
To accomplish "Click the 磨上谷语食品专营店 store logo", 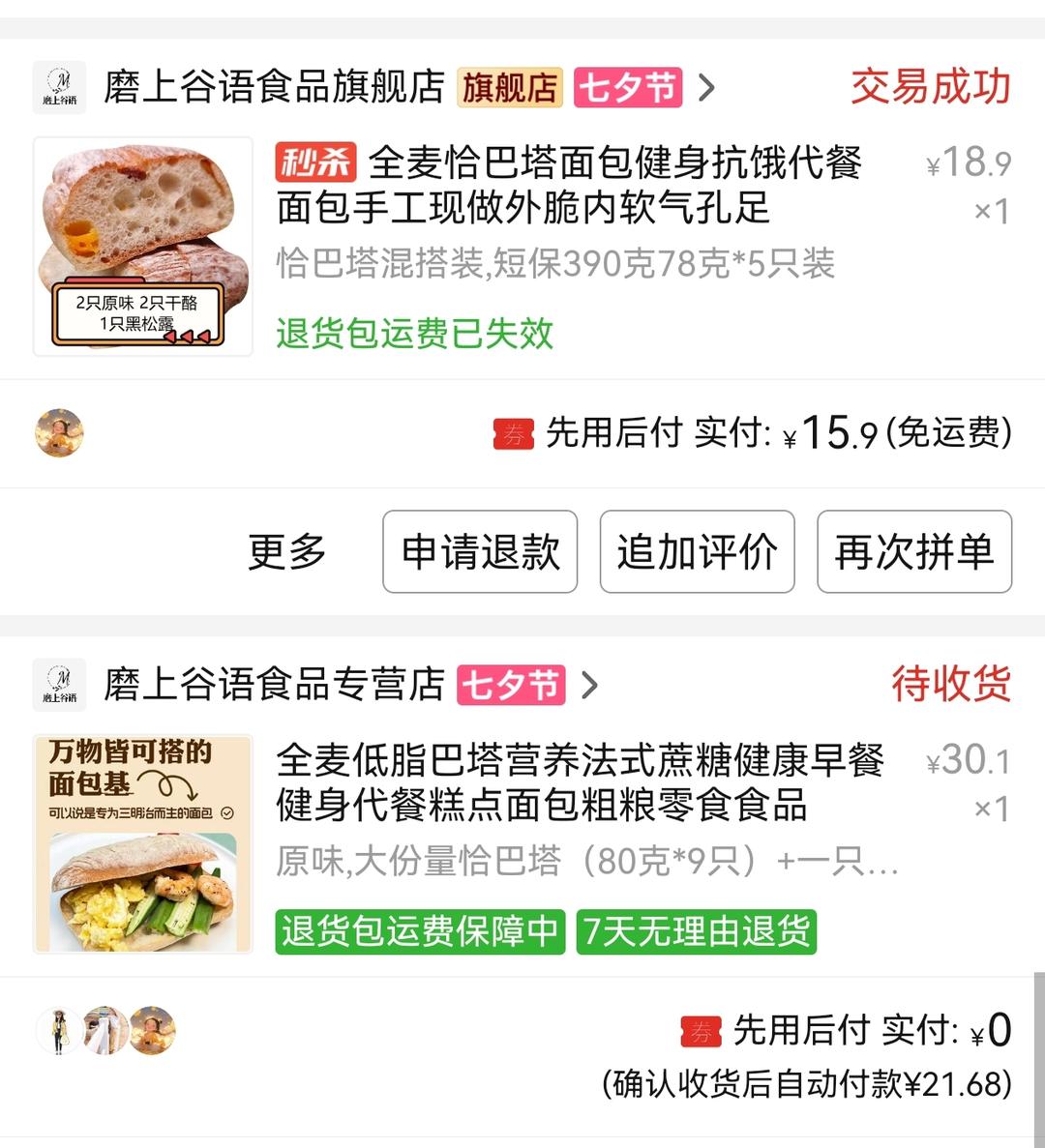I will [58, 685].
